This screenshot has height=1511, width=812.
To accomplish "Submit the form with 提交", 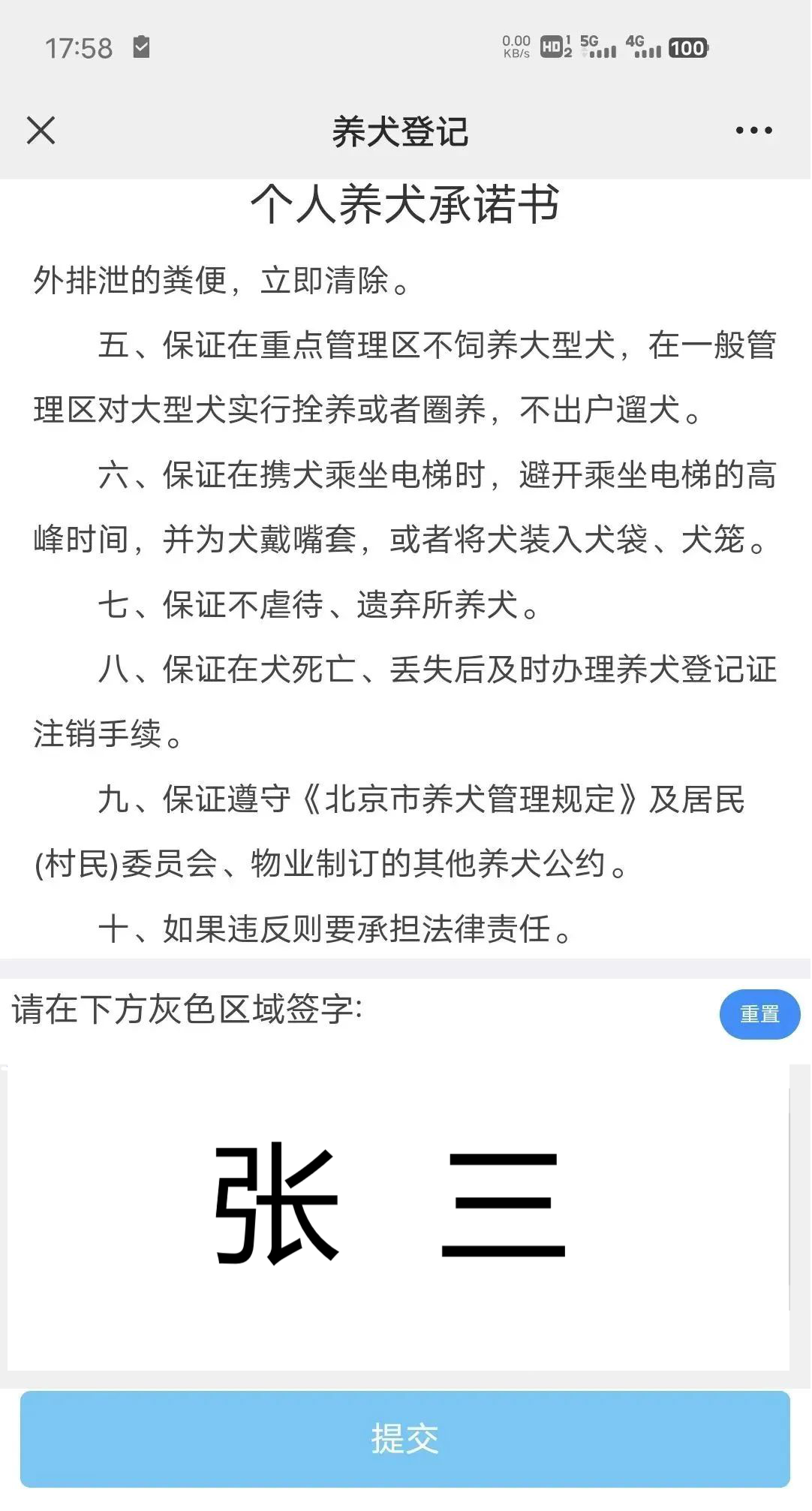I will tap(405, 1439).
